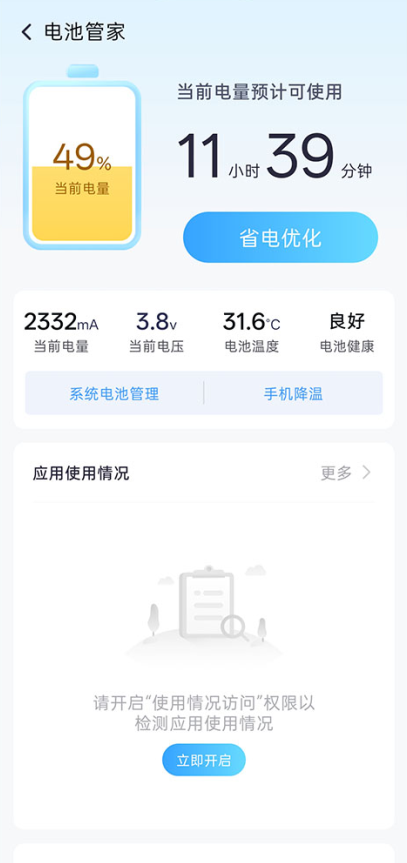Select 手机降温 option

(x=293, y=394)
